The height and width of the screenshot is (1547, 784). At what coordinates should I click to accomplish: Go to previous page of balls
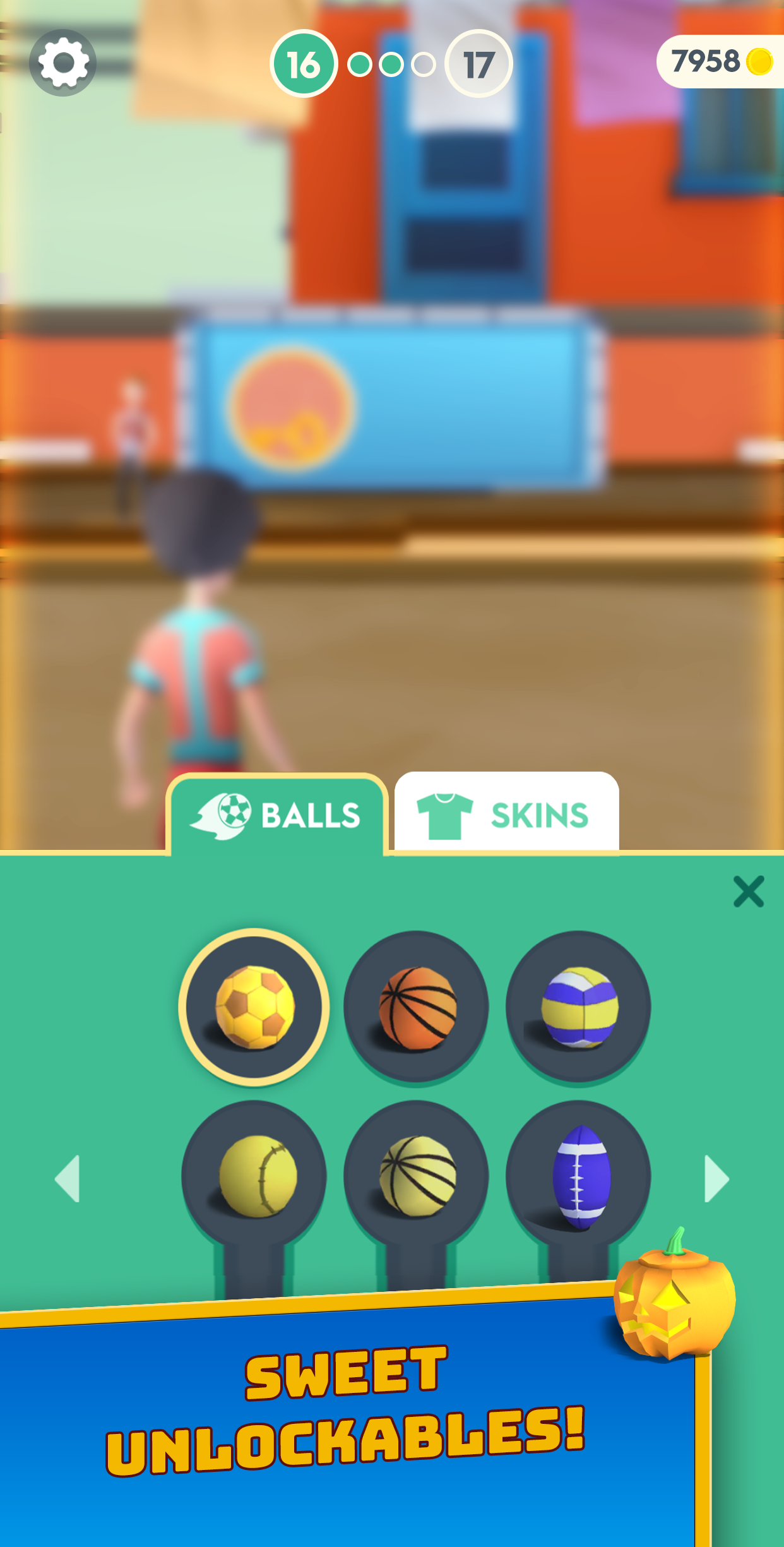68,1179
